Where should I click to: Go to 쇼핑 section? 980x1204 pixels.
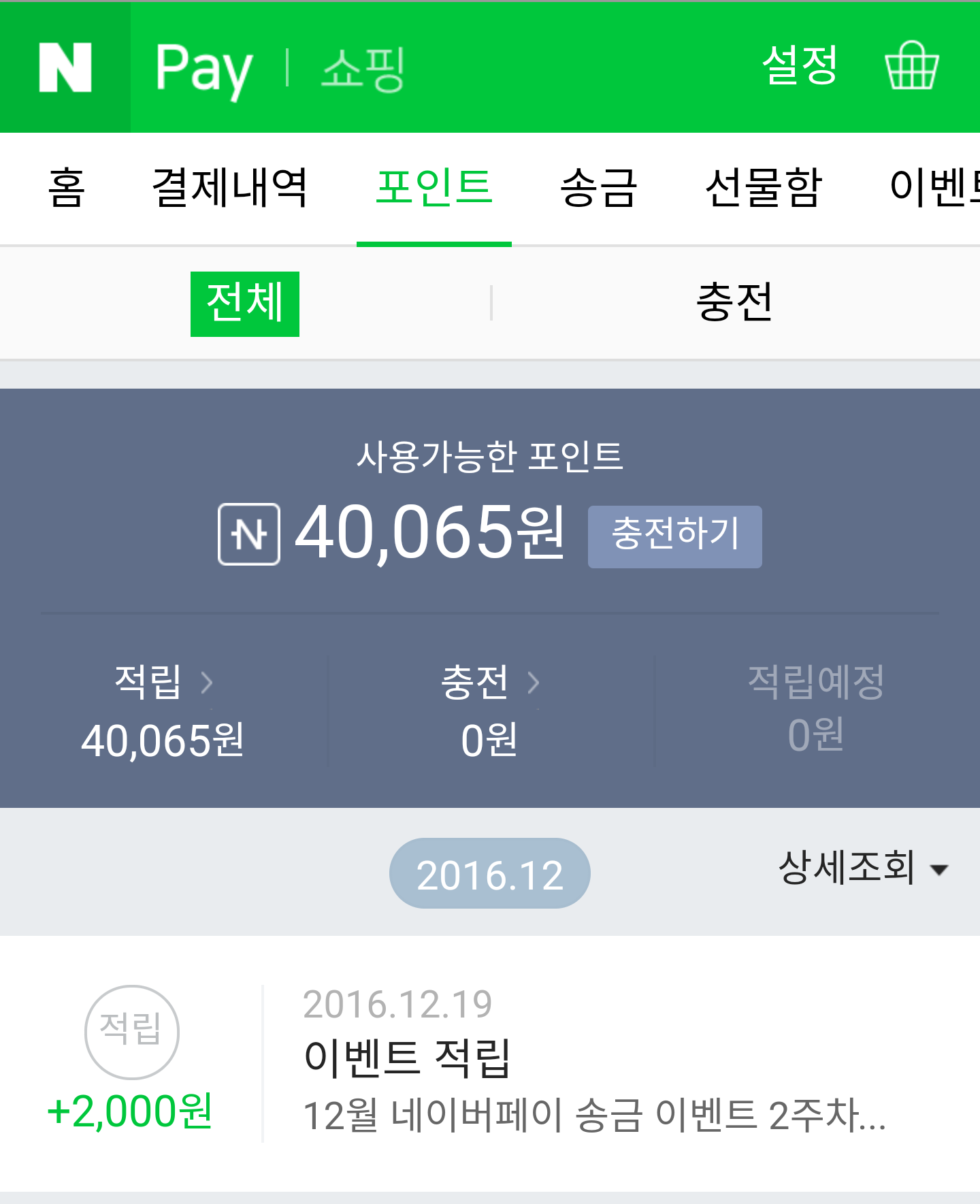tap(363, 68)
